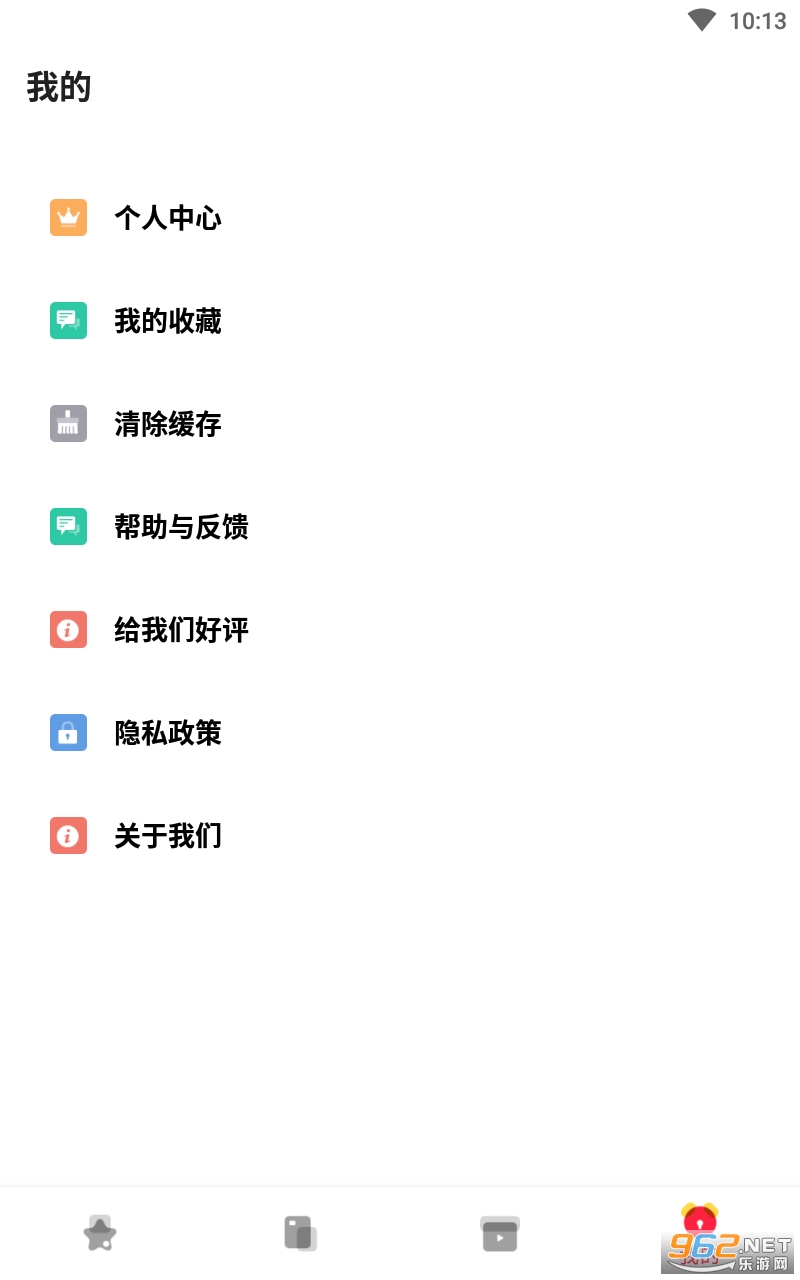Viewport: 800px width, 1280px height.
Task: Select the red alarm-clock tab in bottom bar
Action: (x=699, y=1222)
